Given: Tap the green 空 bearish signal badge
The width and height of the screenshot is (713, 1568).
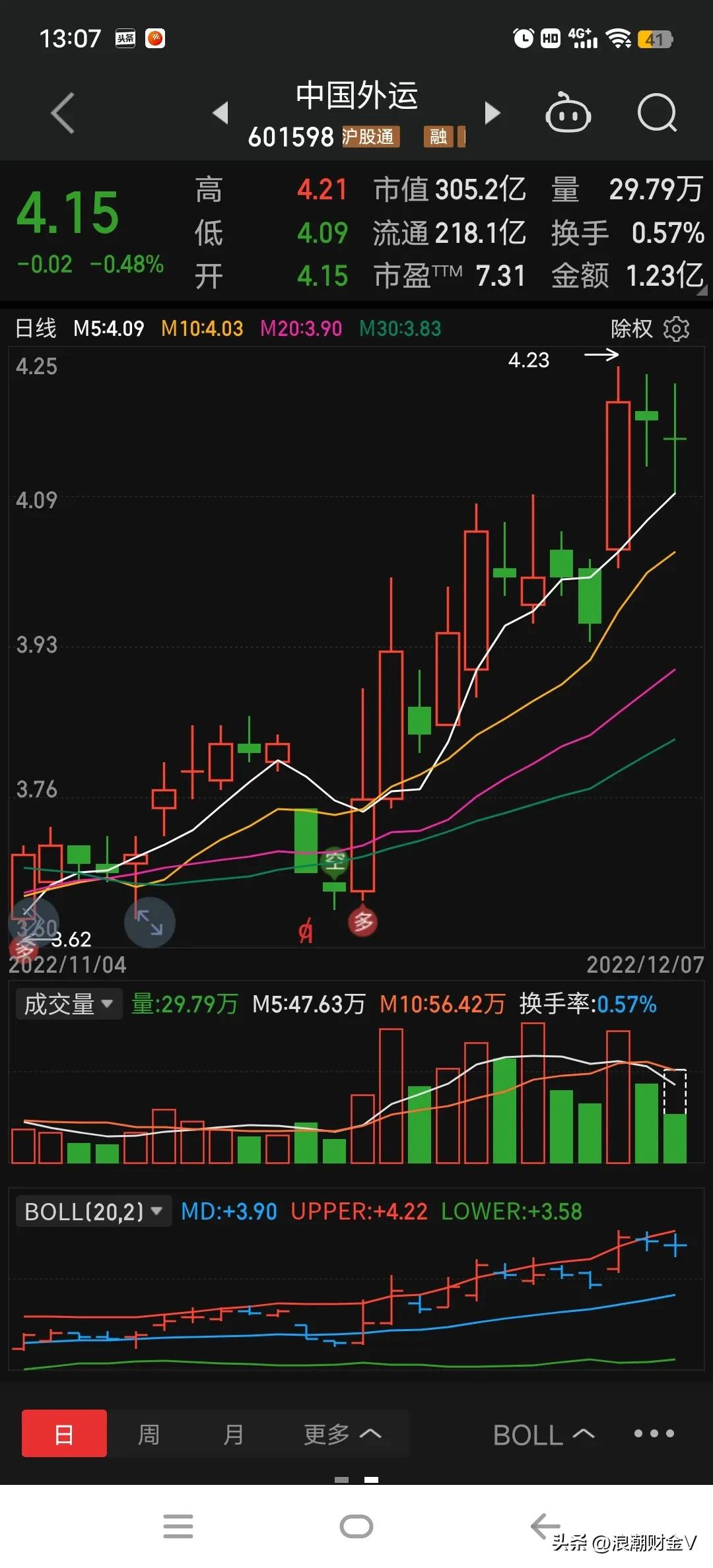Looking at the screenshot, I should click(x=334, y=859).
